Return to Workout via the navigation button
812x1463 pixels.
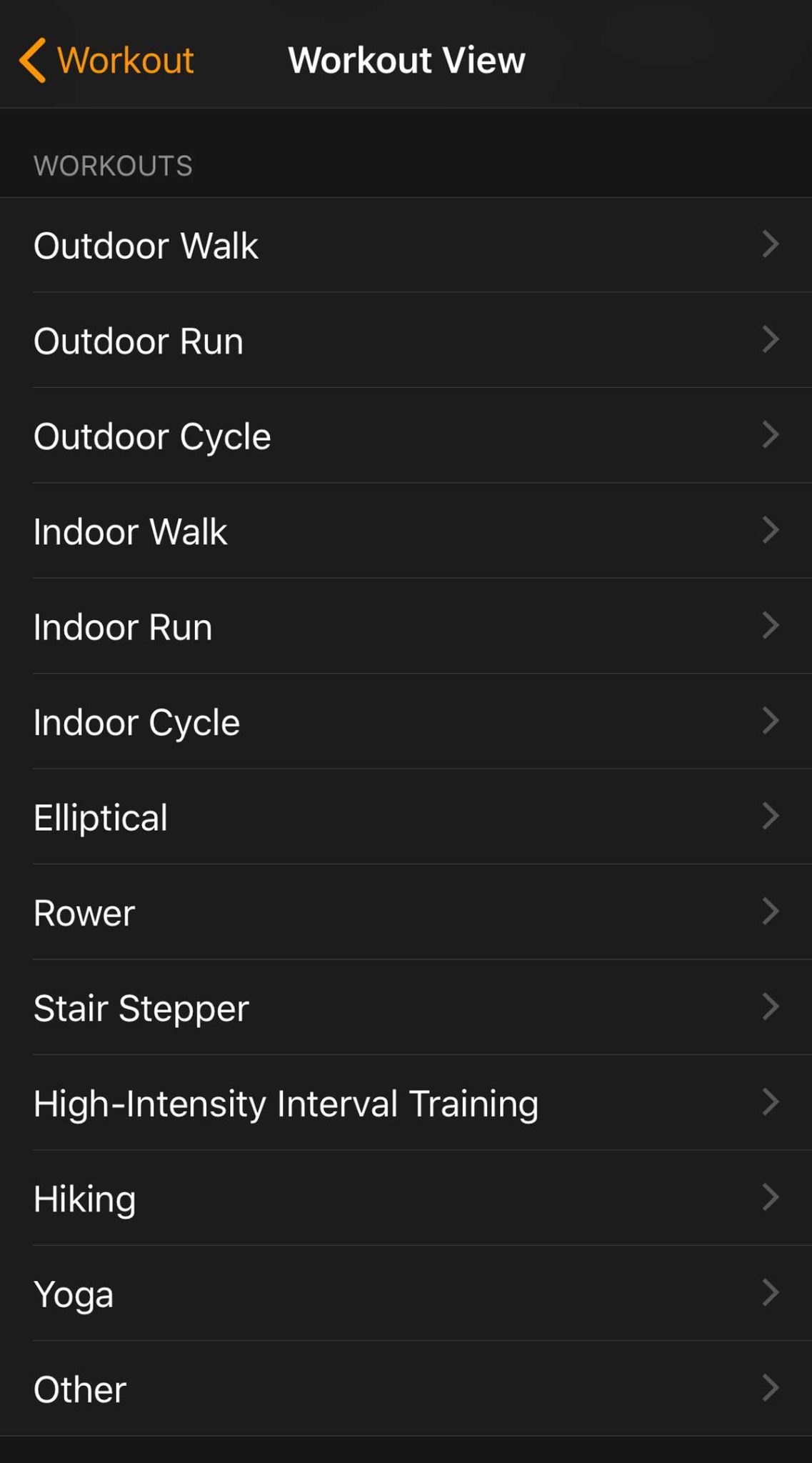click(107, 59)
